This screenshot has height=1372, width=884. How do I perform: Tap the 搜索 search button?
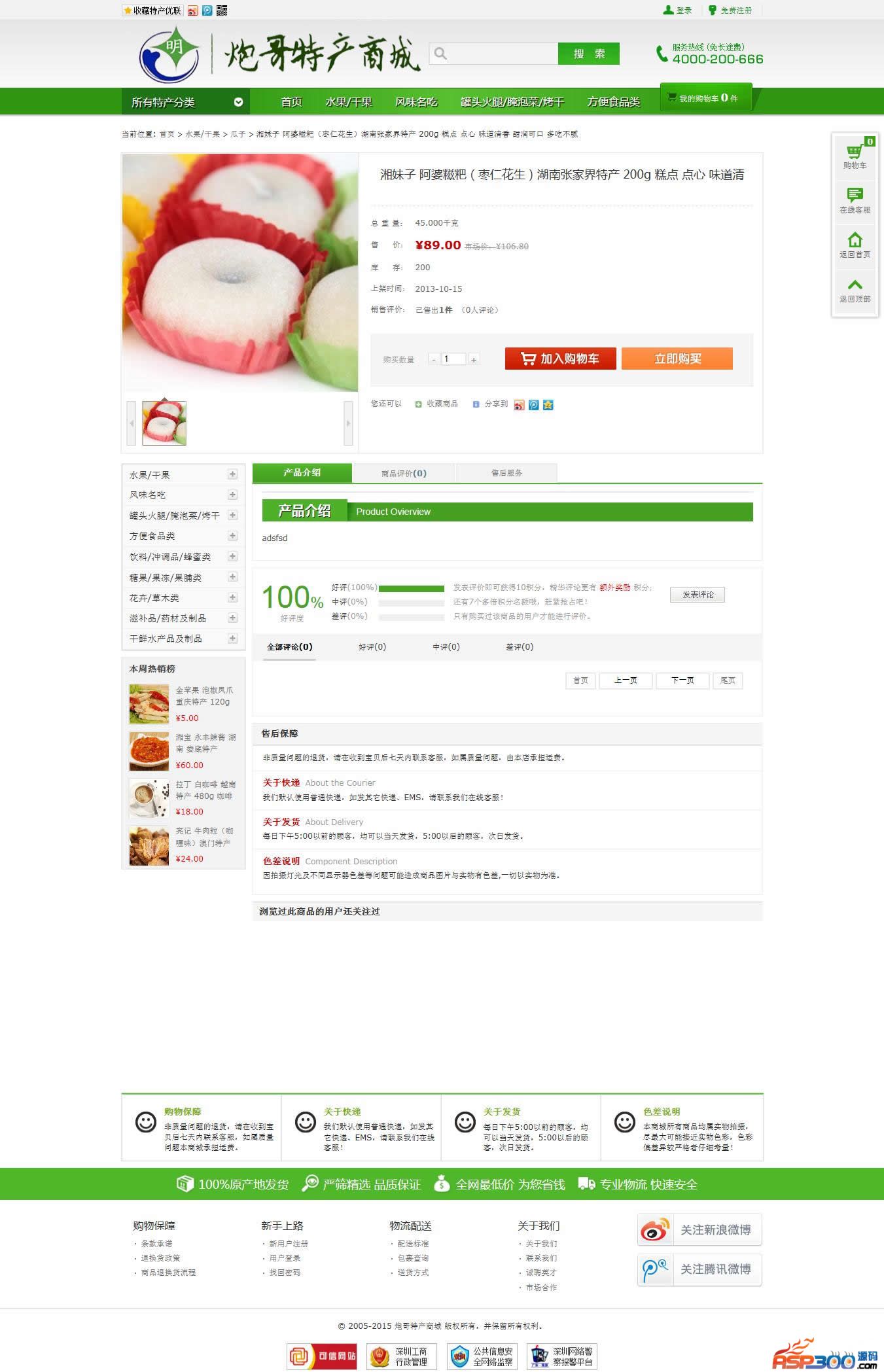pyautogui.click(x=588, y=54)
